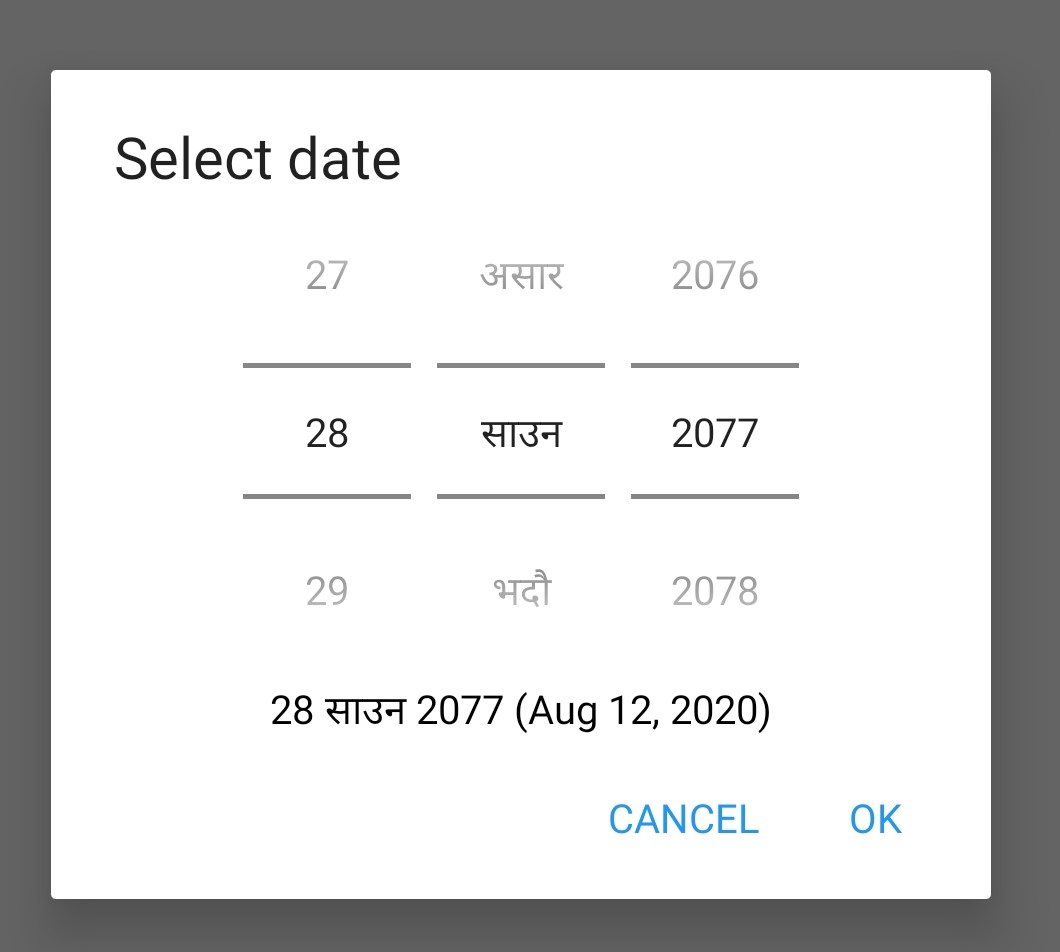
Task: Tap the selected year 2077 field
Action: tap(715, 433)
